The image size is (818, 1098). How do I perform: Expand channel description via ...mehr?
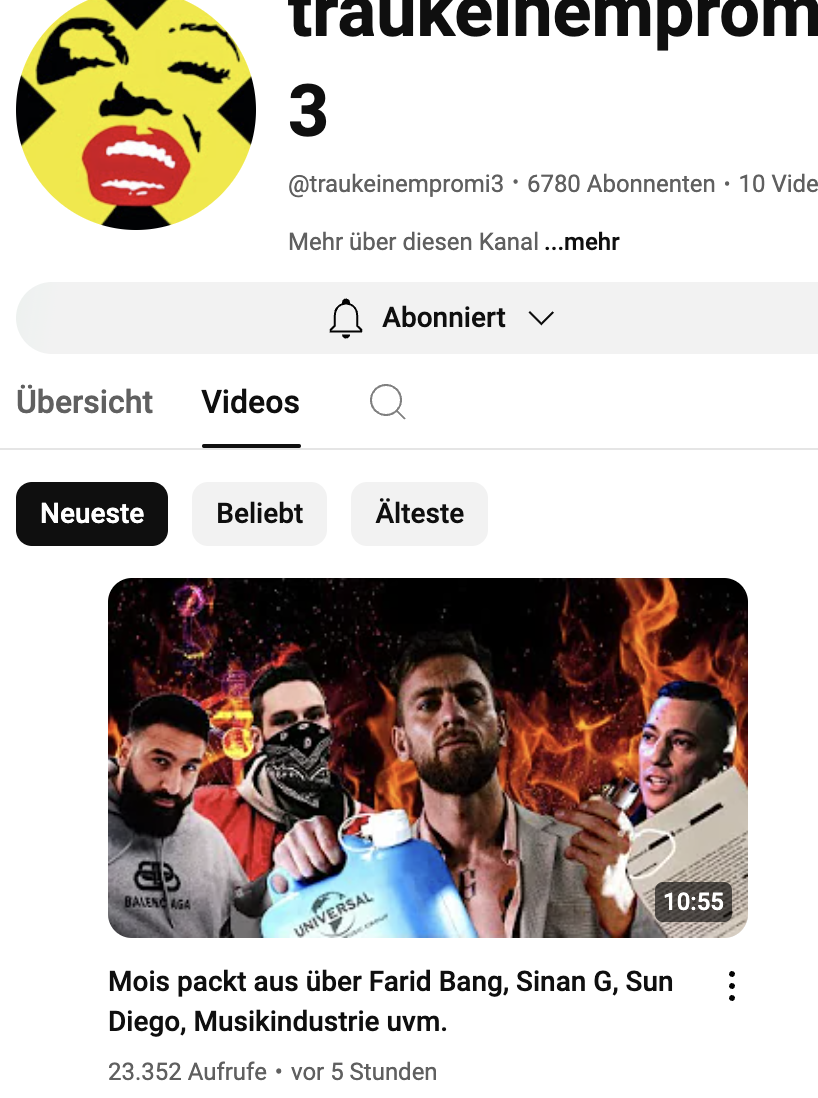click(x=582, y=242)
